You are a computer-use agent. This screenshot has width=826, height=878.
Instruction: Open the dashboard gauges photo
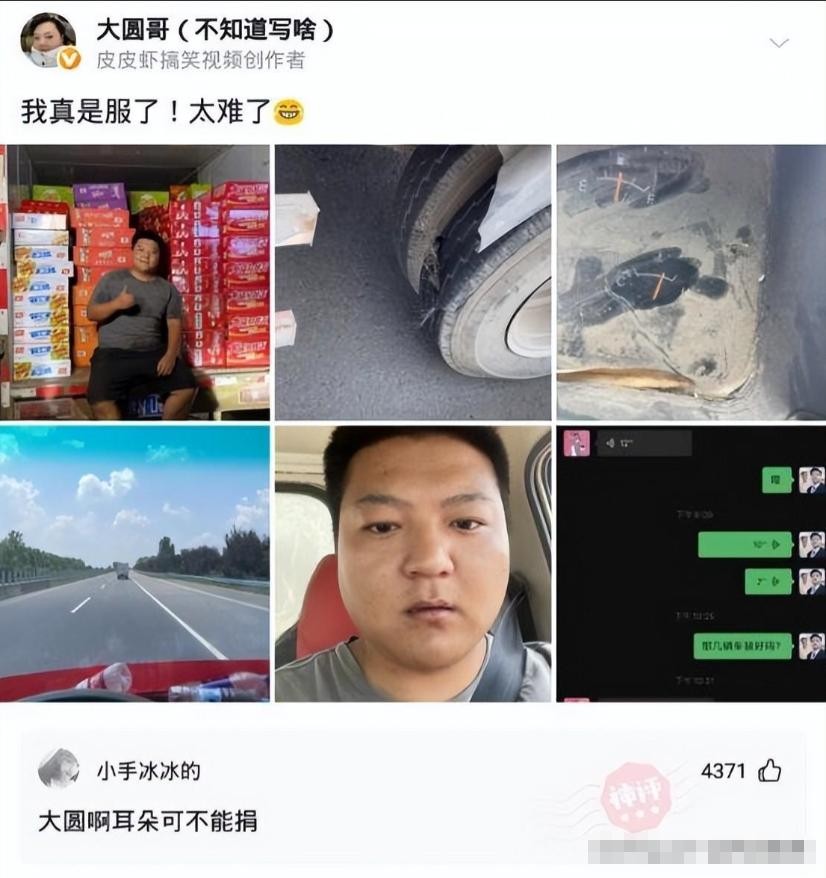tap(690, 282)
